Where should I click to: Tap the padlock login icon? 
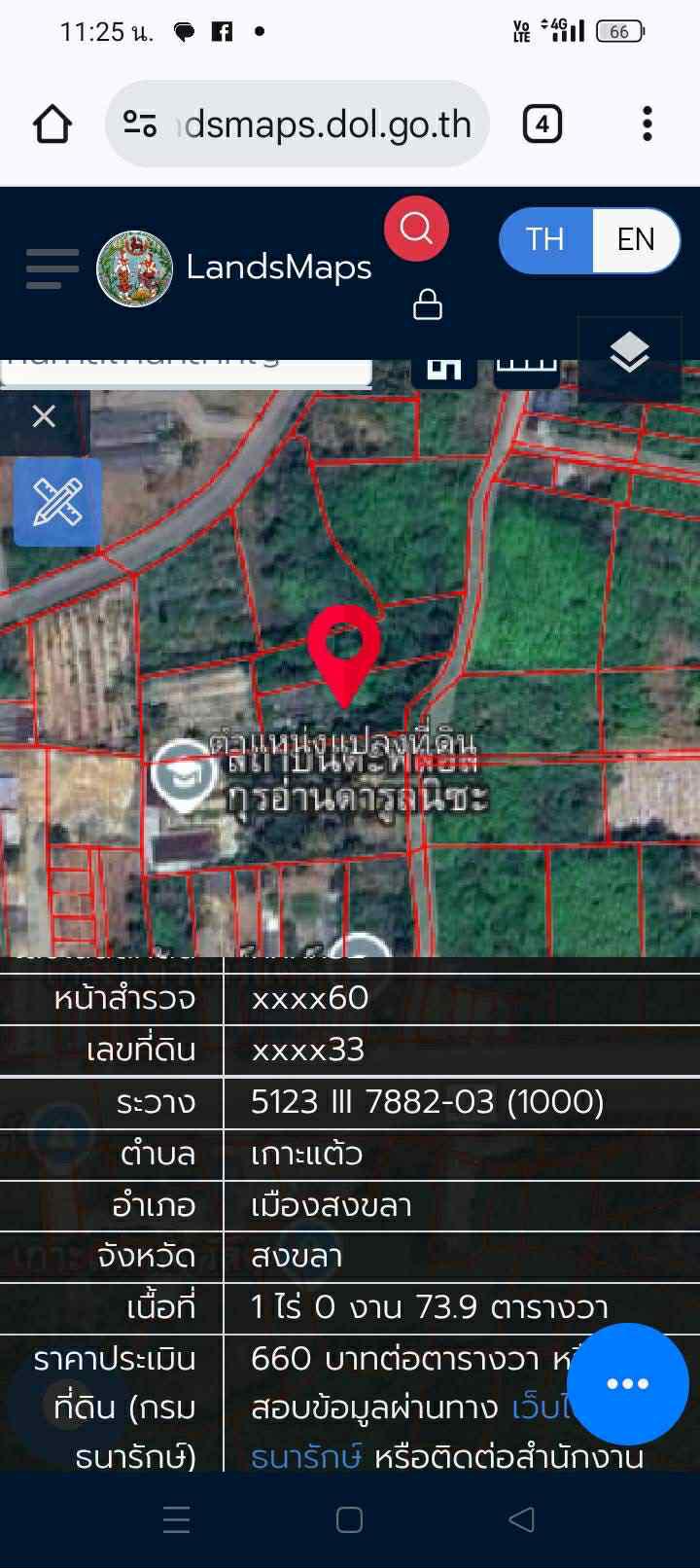point(428,304)
